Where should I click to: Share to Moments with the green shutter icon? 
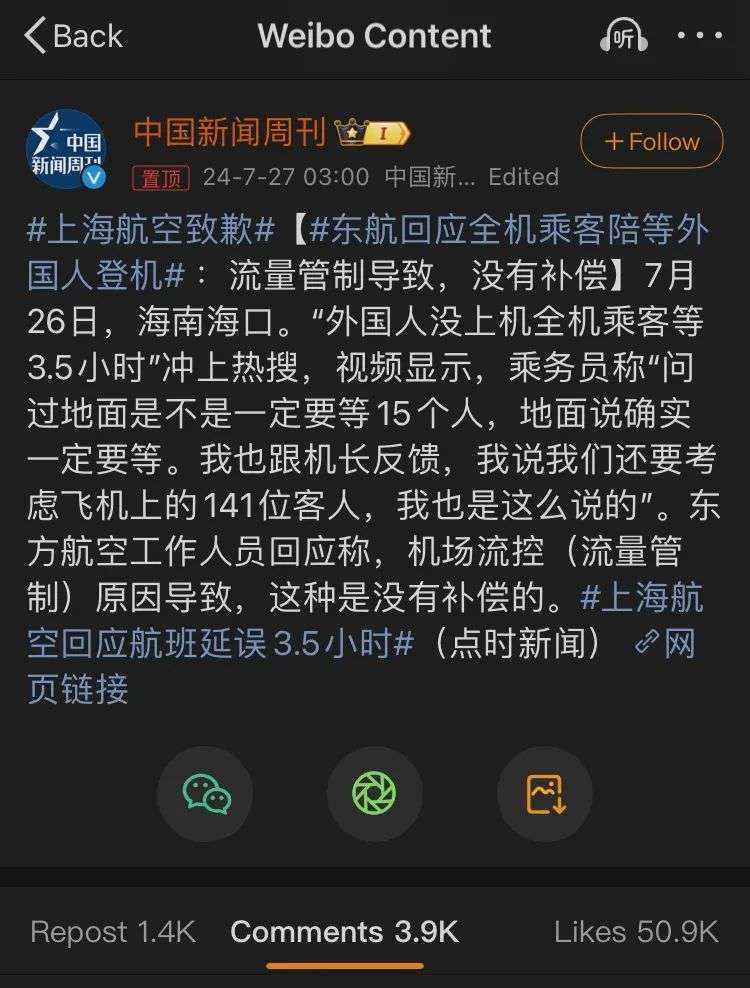[374, 794]
